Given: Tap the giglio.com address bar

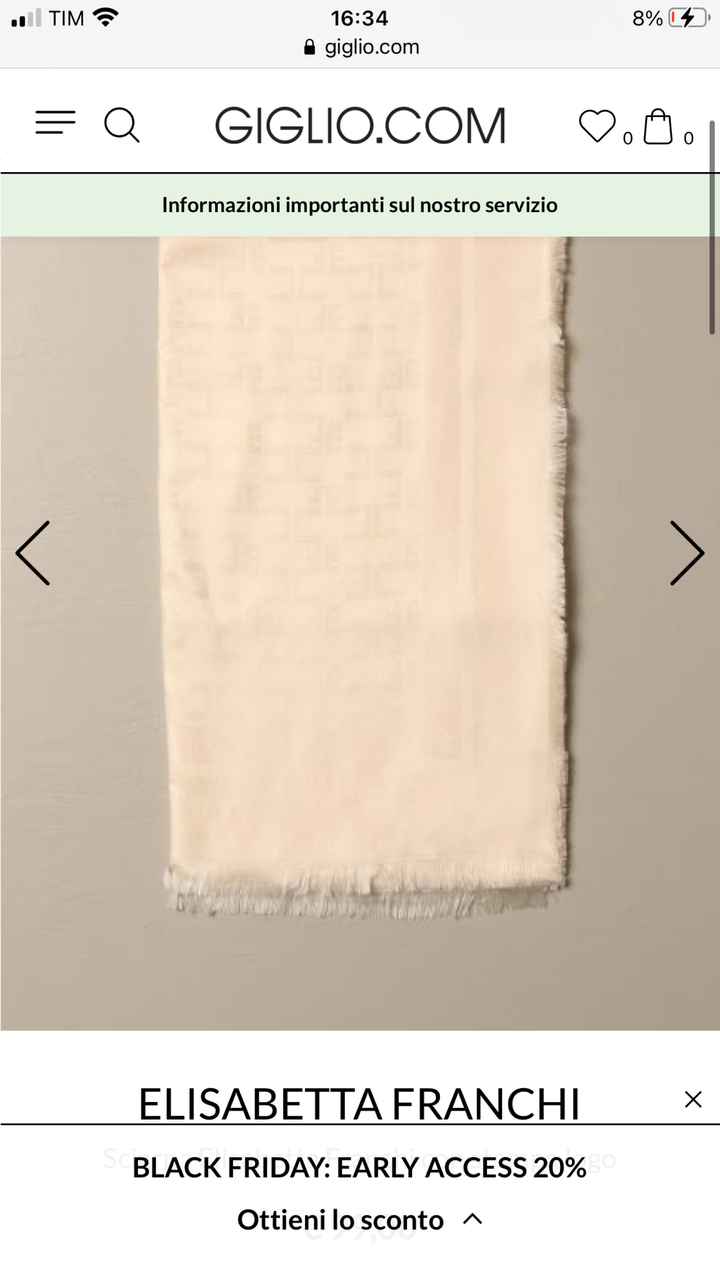Looking at the screenshot, I should [360, 47].
